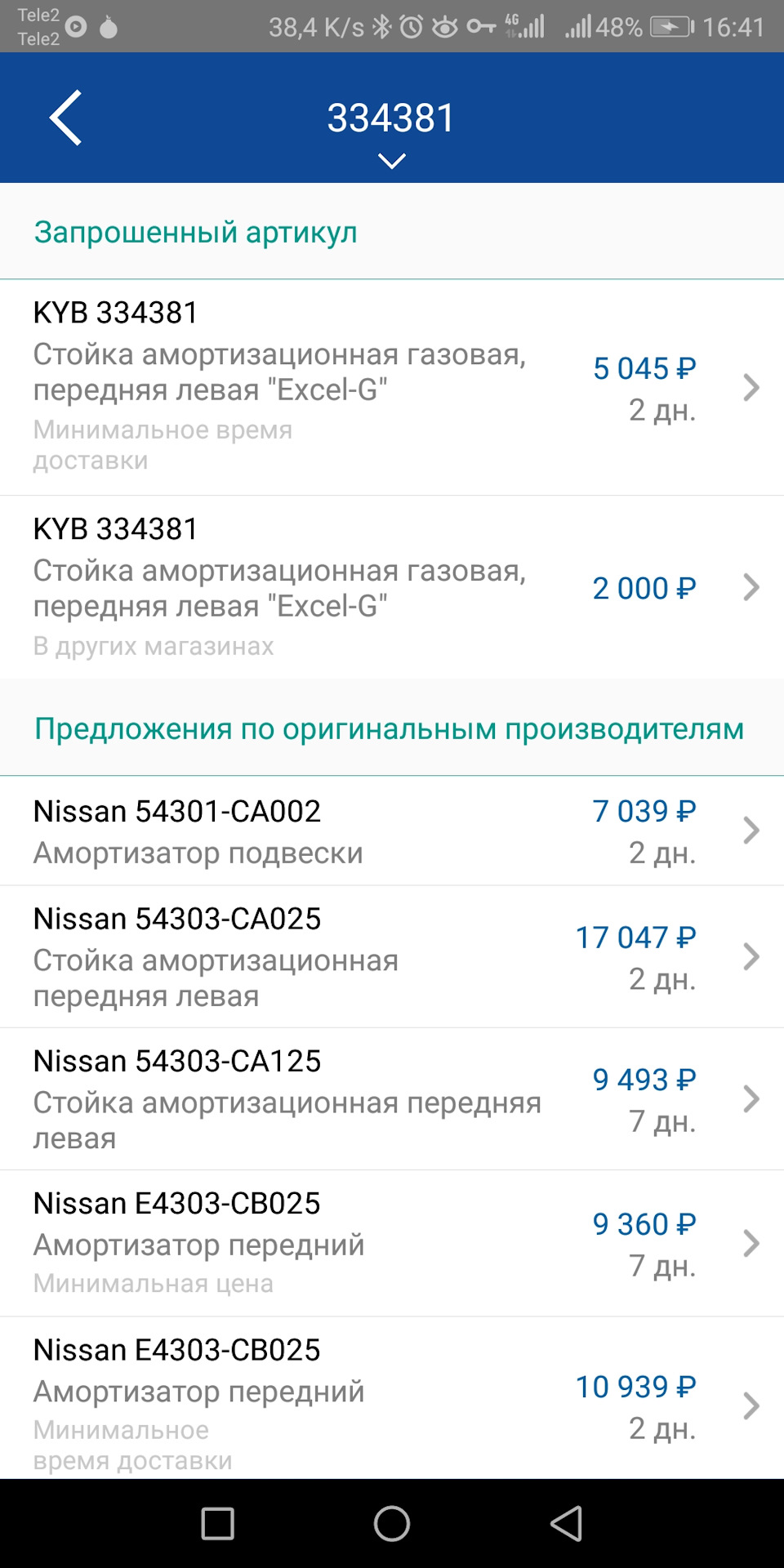Tap the Bluetooth icon in status bar
784x1568 pixels.
pyautogui.click(x=381, y=24)
